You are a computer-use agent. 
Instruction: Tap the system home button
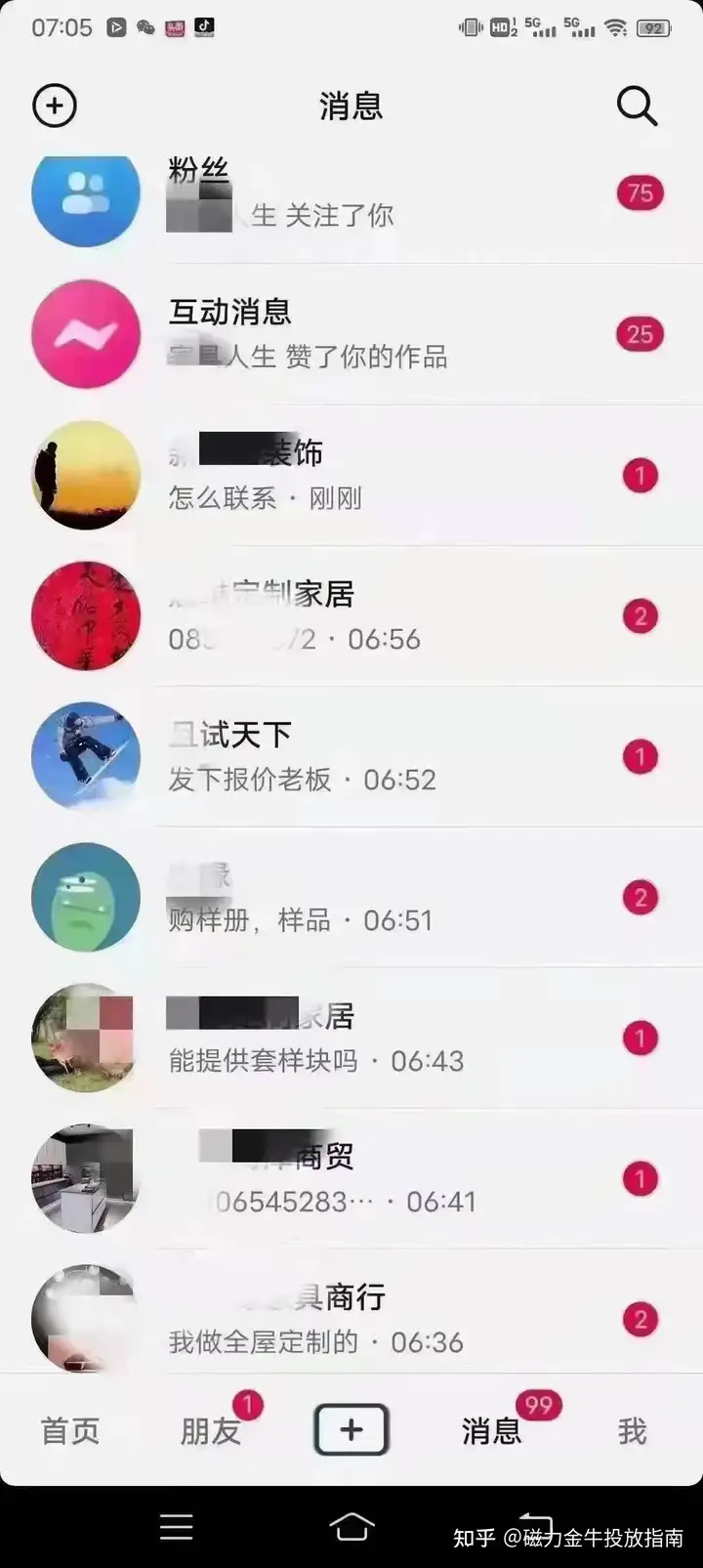point(351,1526)
